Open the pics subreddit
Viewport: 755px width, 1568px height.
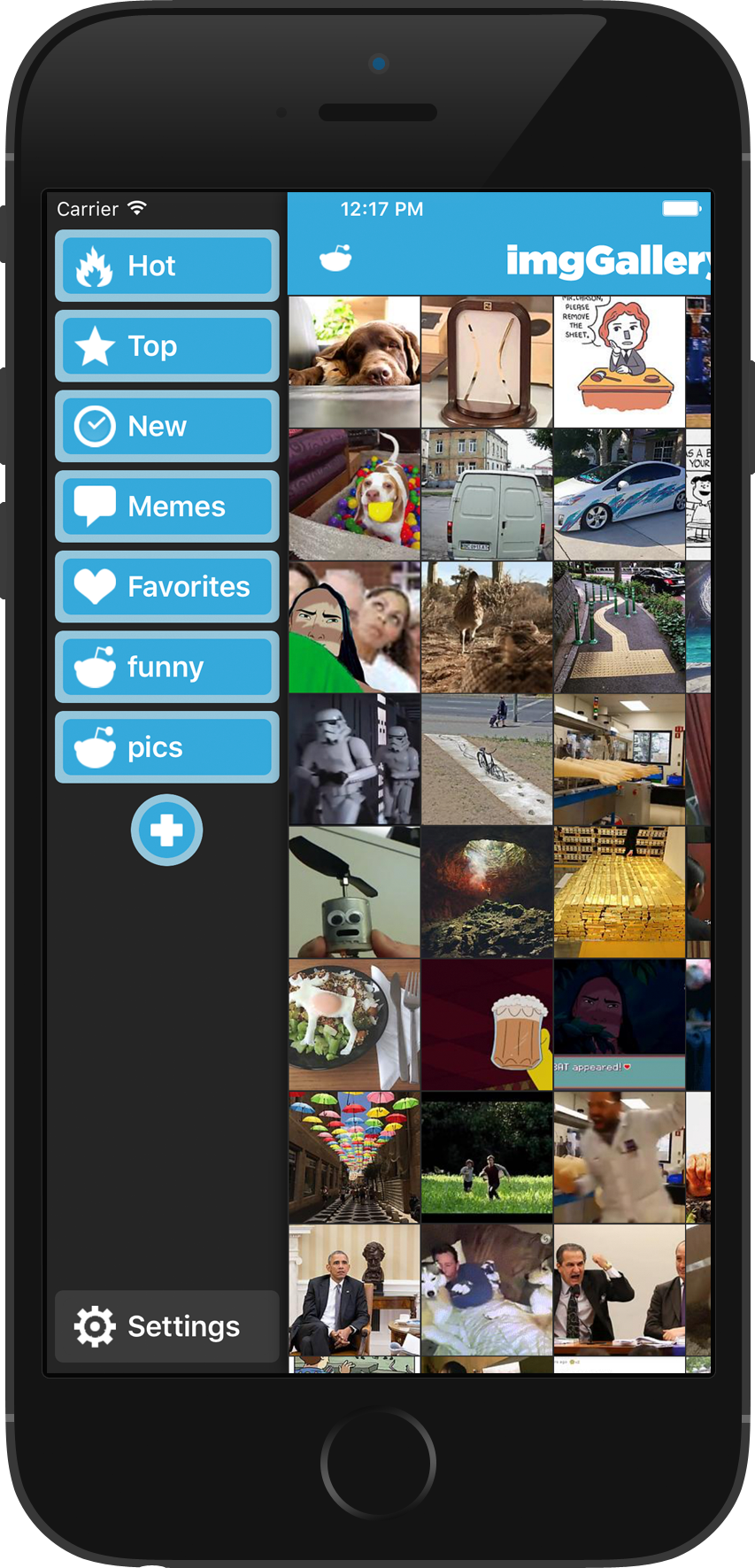pos(166,747)
